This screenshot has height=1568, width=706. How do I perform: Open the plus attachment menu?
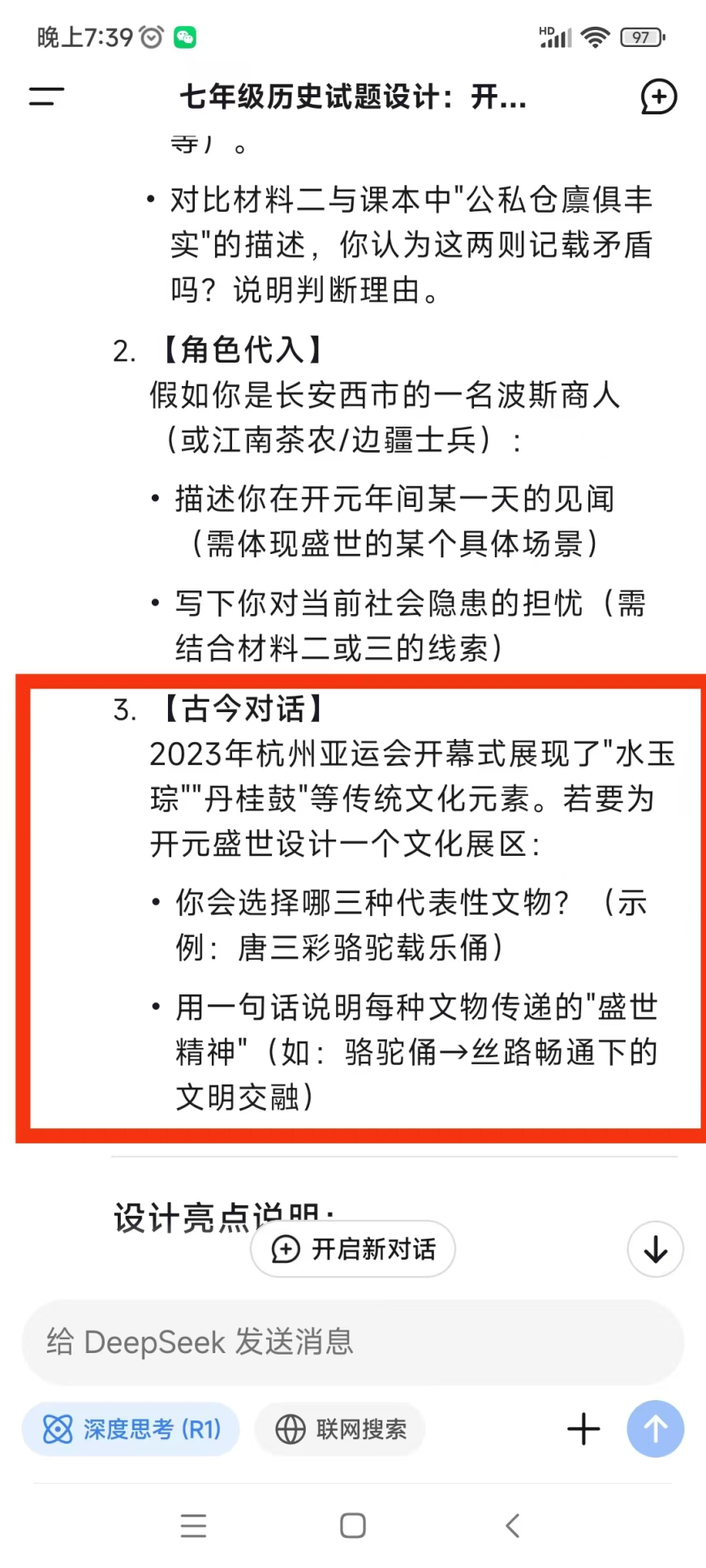pyautogui.click(x=583, y=1429)
